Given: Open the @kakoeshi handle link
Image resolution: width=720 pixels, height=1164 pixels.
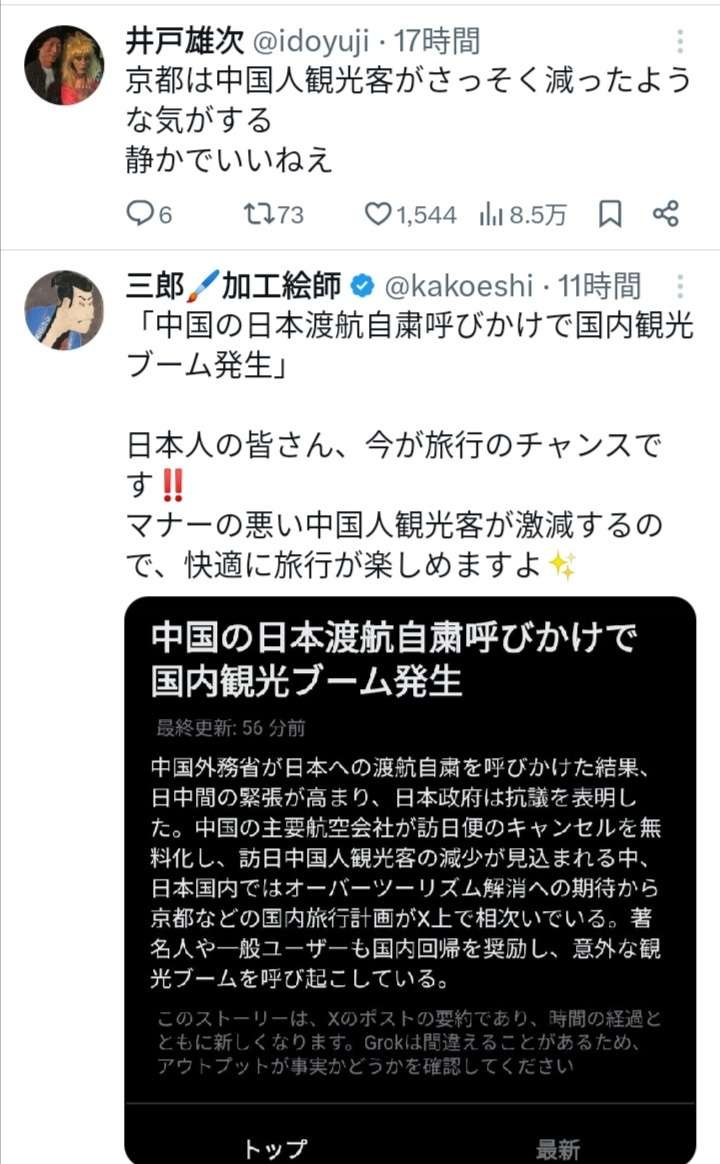Looking at the screenshot, I should [x=459, y=287].
